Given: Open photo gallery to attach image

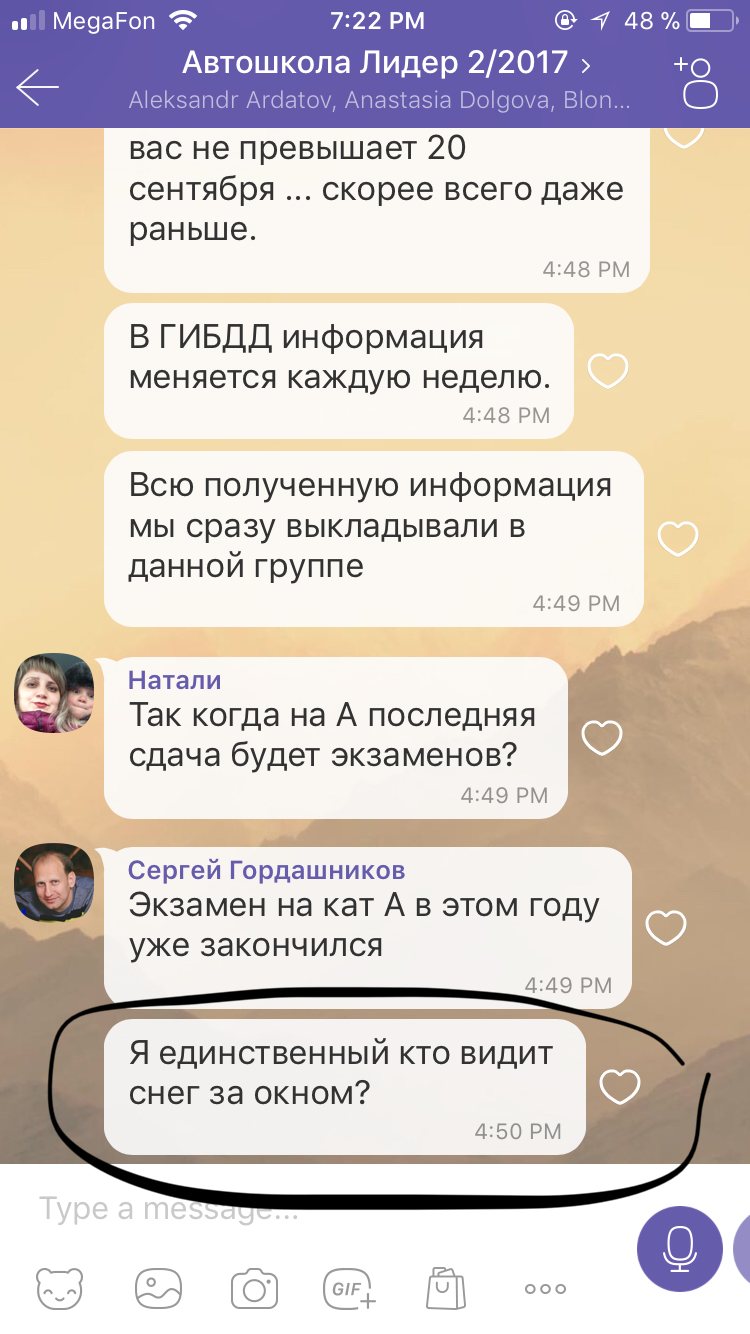Looking at the screenshot, I should click(158, 1288).
